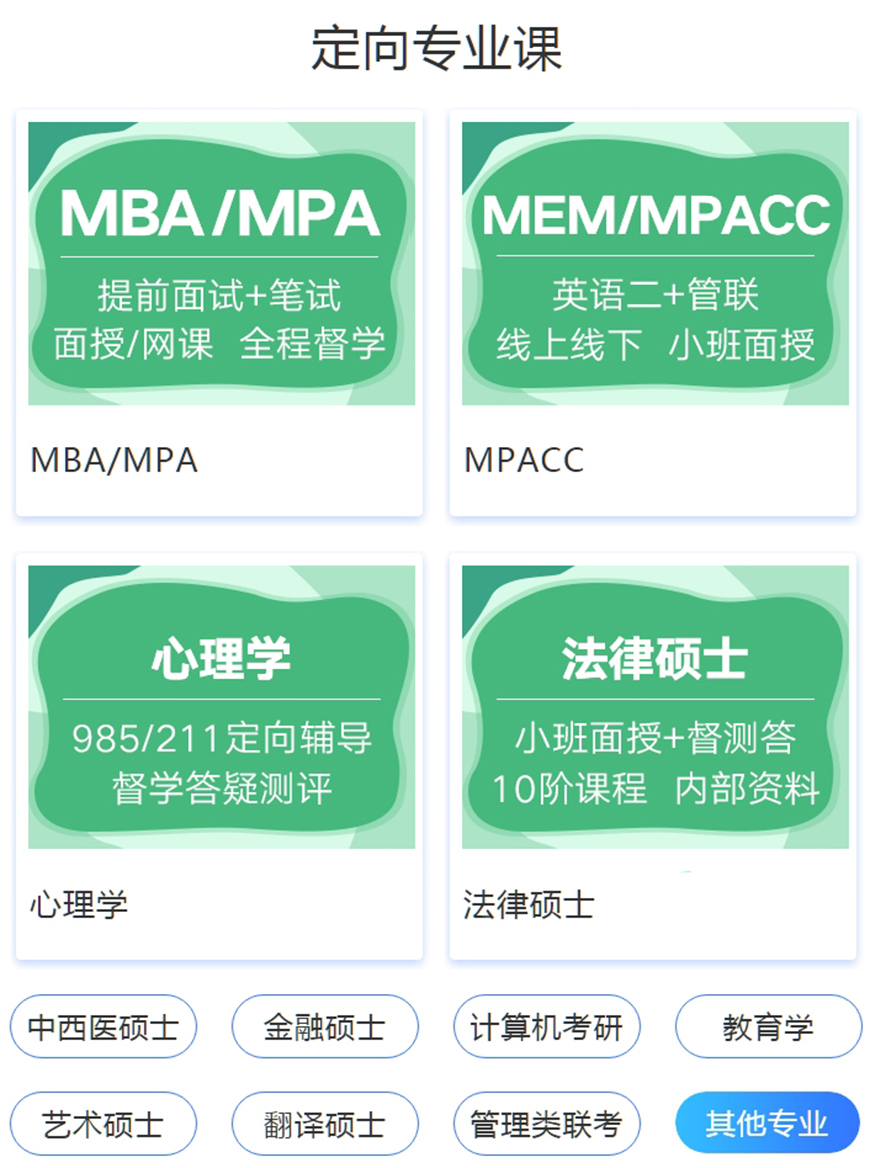Open 其他专业 for more majors
This screenshot has height=1168, width=870.
point(767,1123)
